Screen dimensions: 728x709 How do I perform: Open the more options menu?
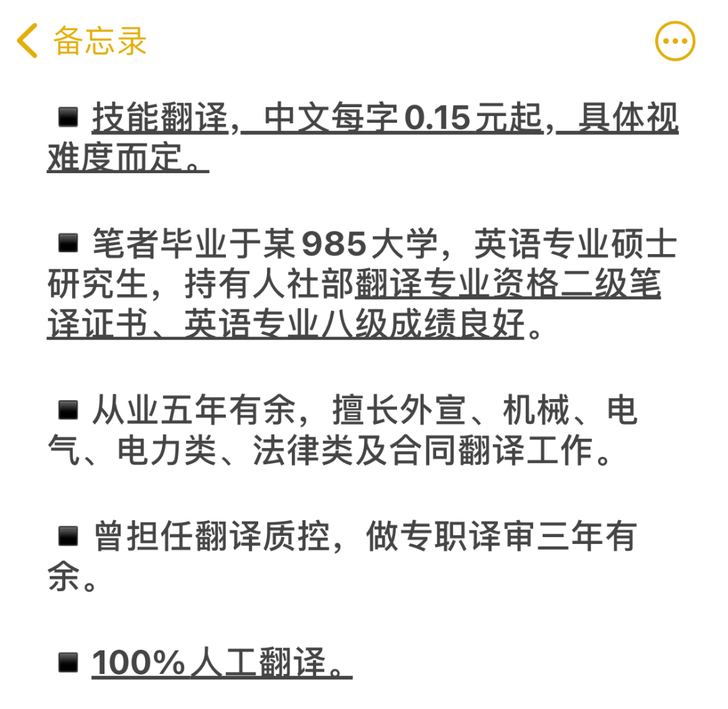pyautogui.click(x=674, y=42)
